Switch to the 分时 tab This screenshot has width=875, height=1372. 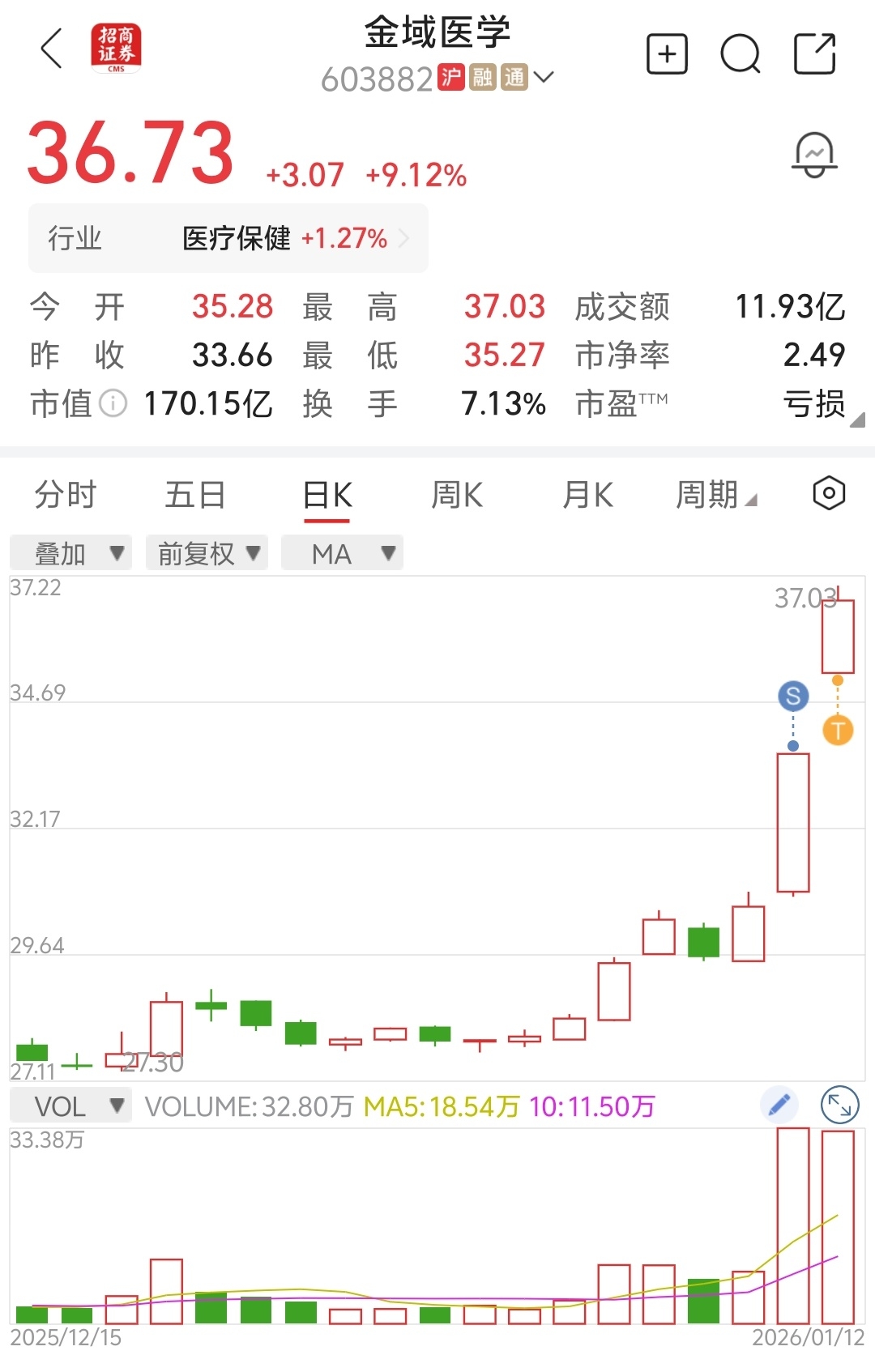pos(65,494)
